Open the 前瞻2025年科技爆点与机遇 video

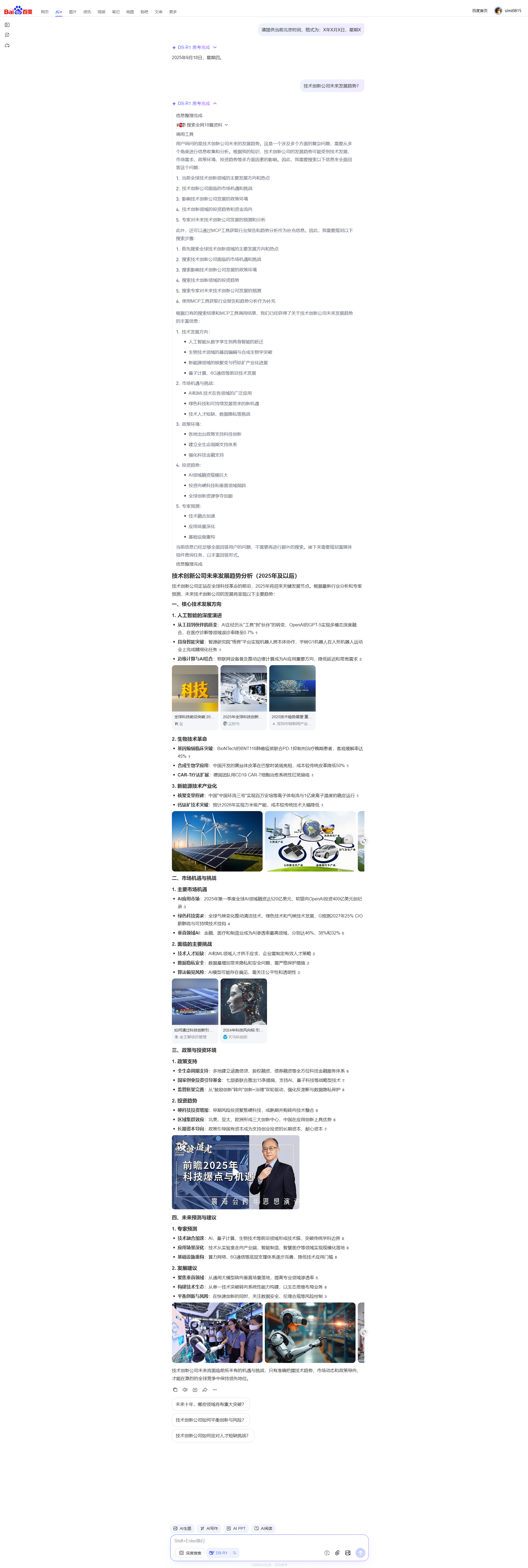click(235, 1172)
